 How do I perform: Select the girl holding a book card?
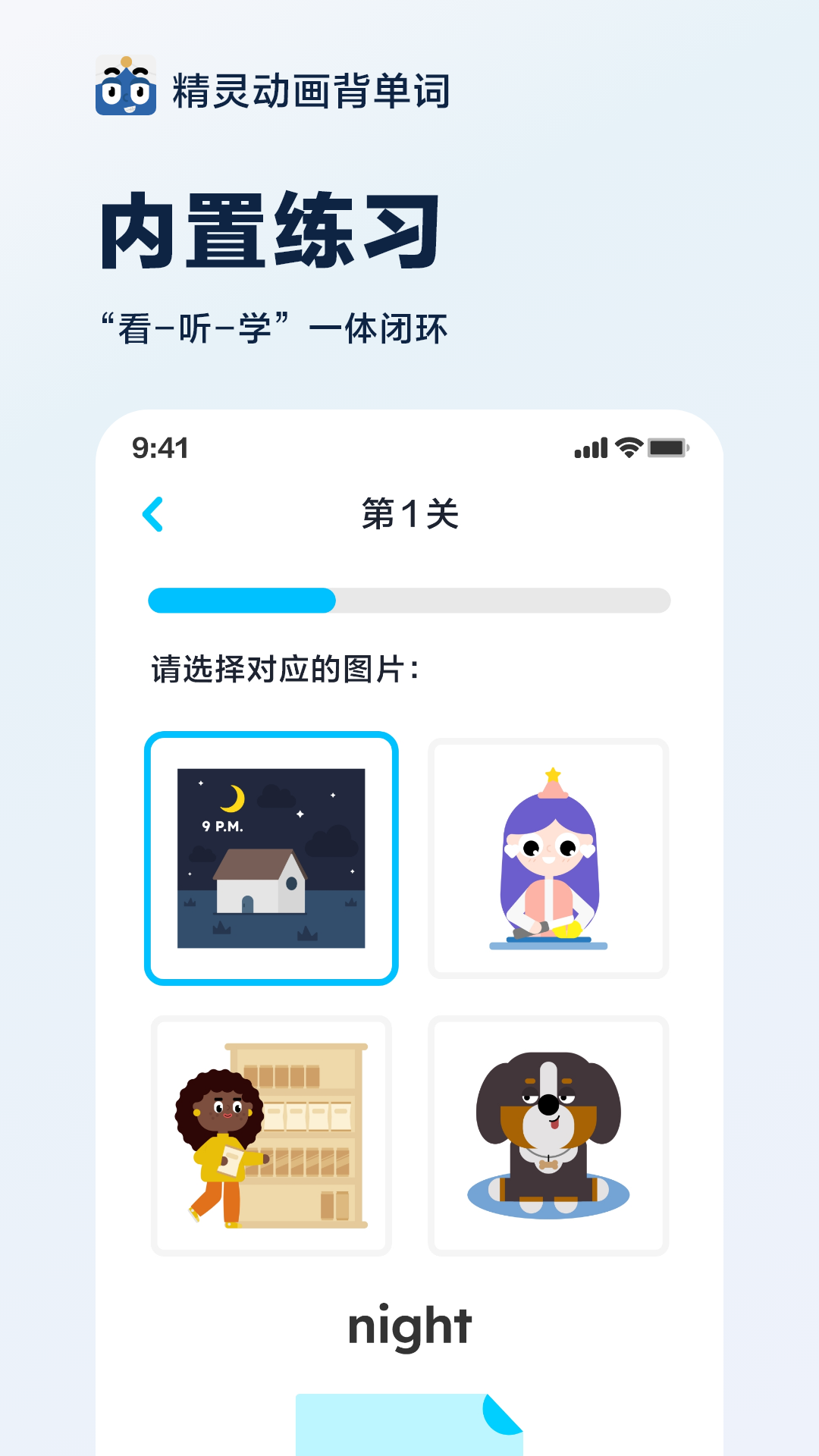(x=273, y=1134)
